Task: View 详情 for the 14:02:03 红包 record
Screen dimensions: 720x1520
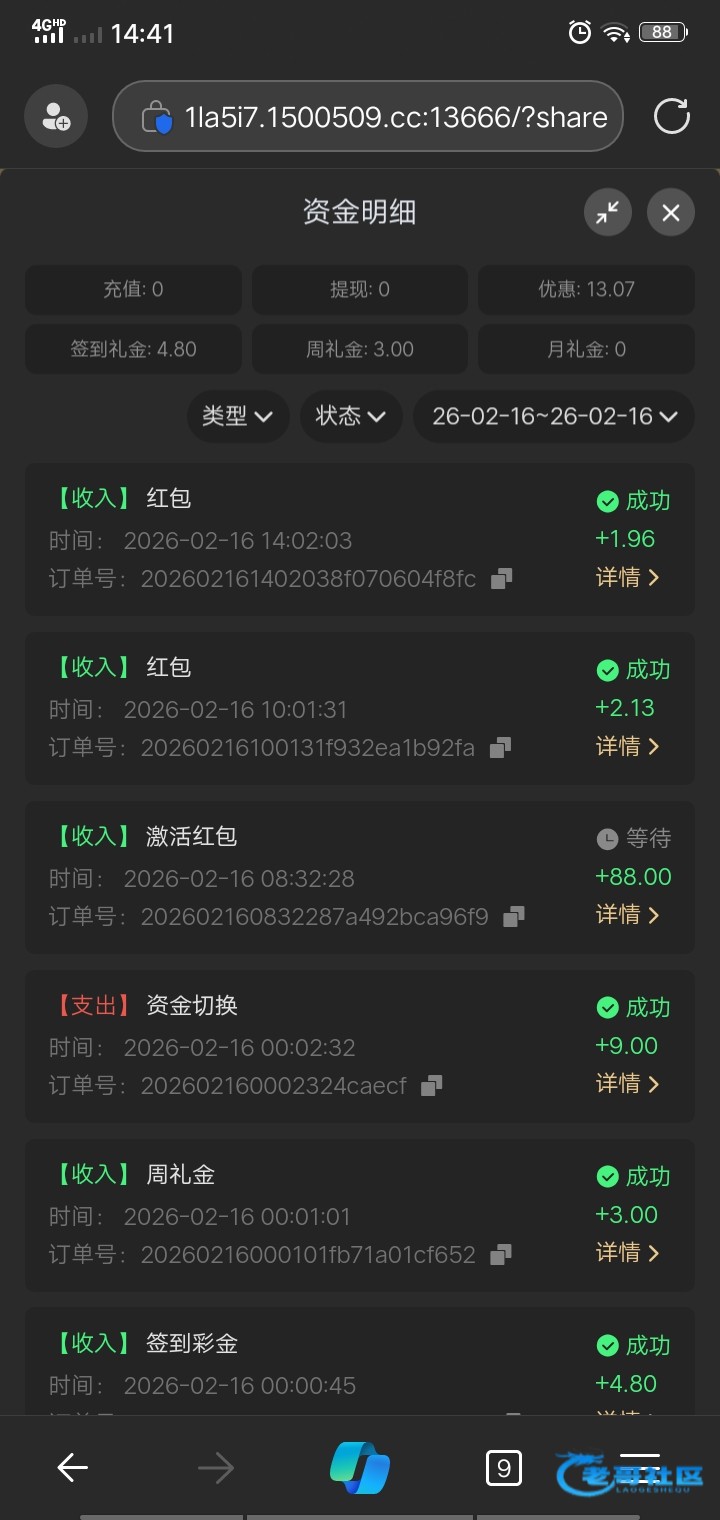Action: pyautogui.click(x=628, y=577)
